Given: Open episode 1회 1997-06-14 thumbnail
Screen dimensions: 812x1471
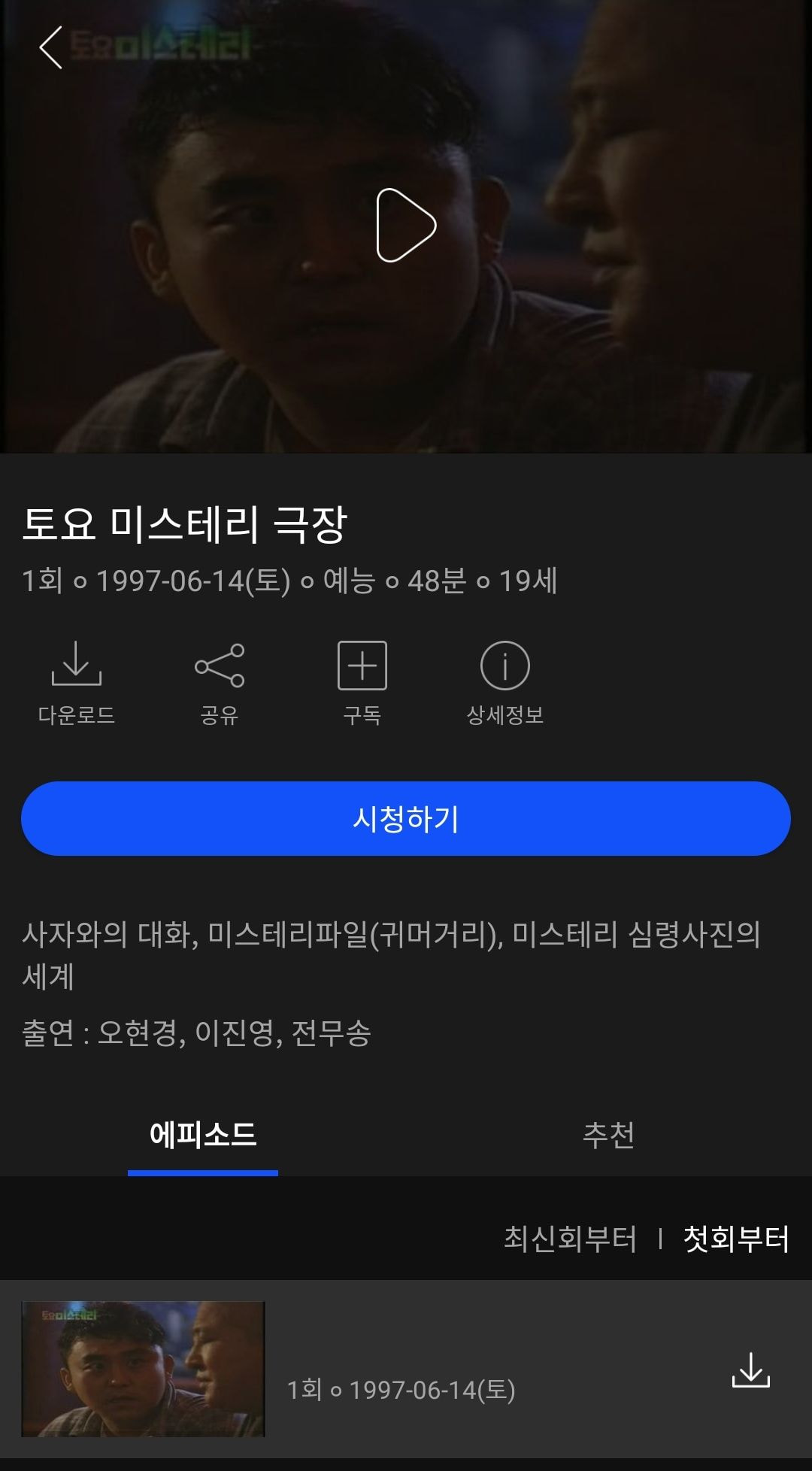Looking at the screenshot, I should [x=143, y=1369].
